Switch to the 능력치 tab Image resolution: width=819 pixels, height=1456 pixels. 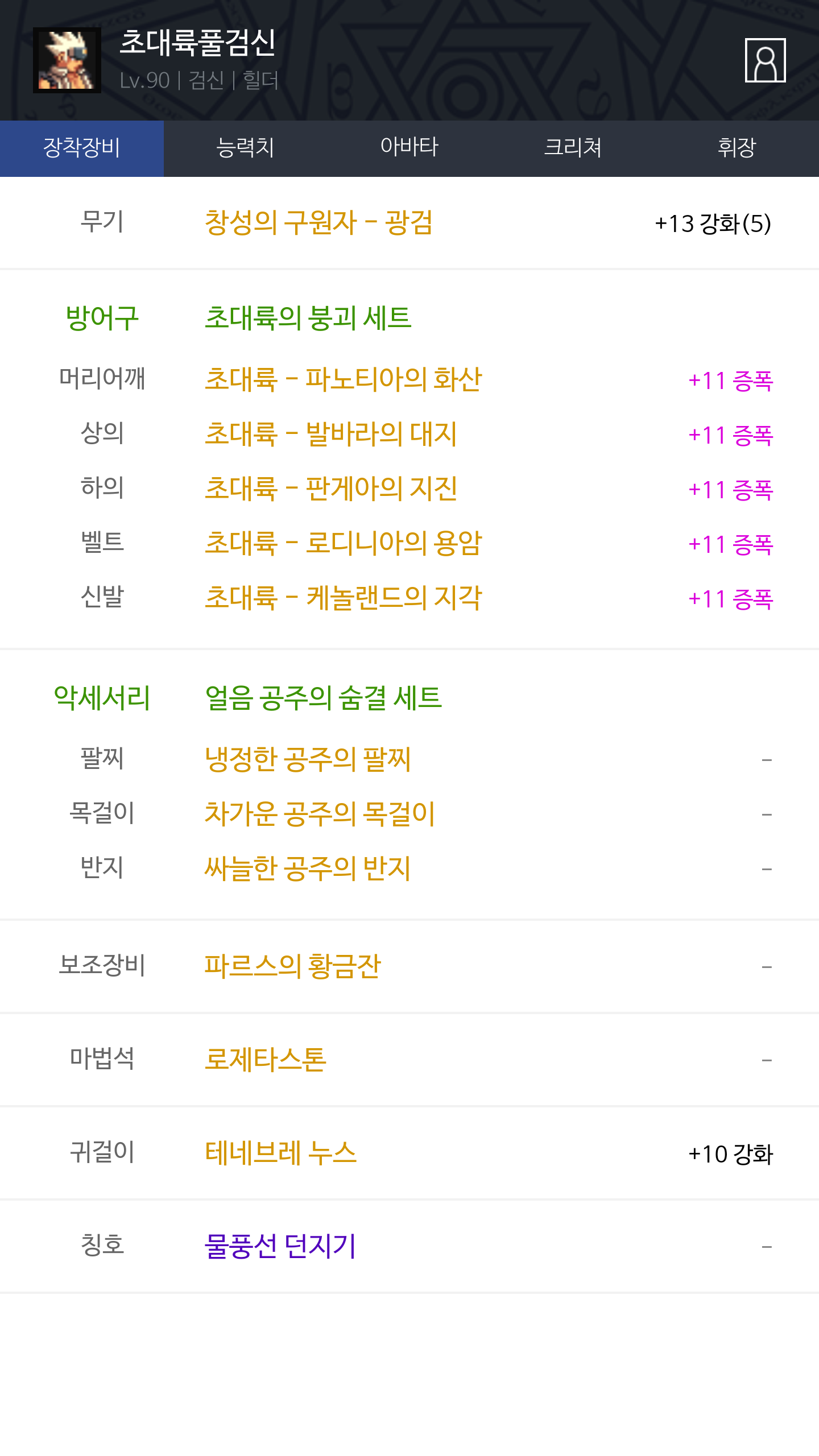coord(246,148)
